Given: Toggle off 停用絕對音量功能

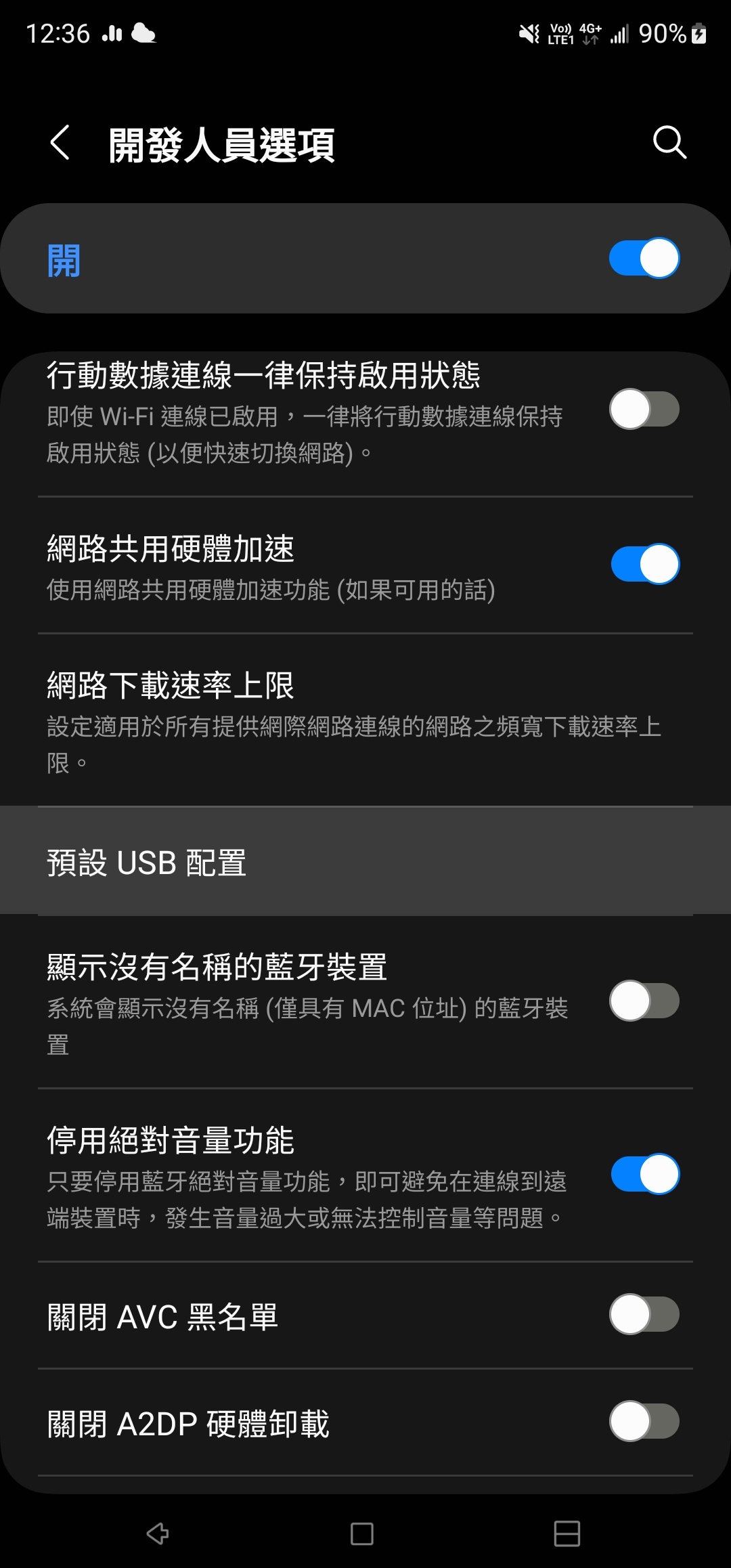Looking at the screenshot, I should 644,1174.
